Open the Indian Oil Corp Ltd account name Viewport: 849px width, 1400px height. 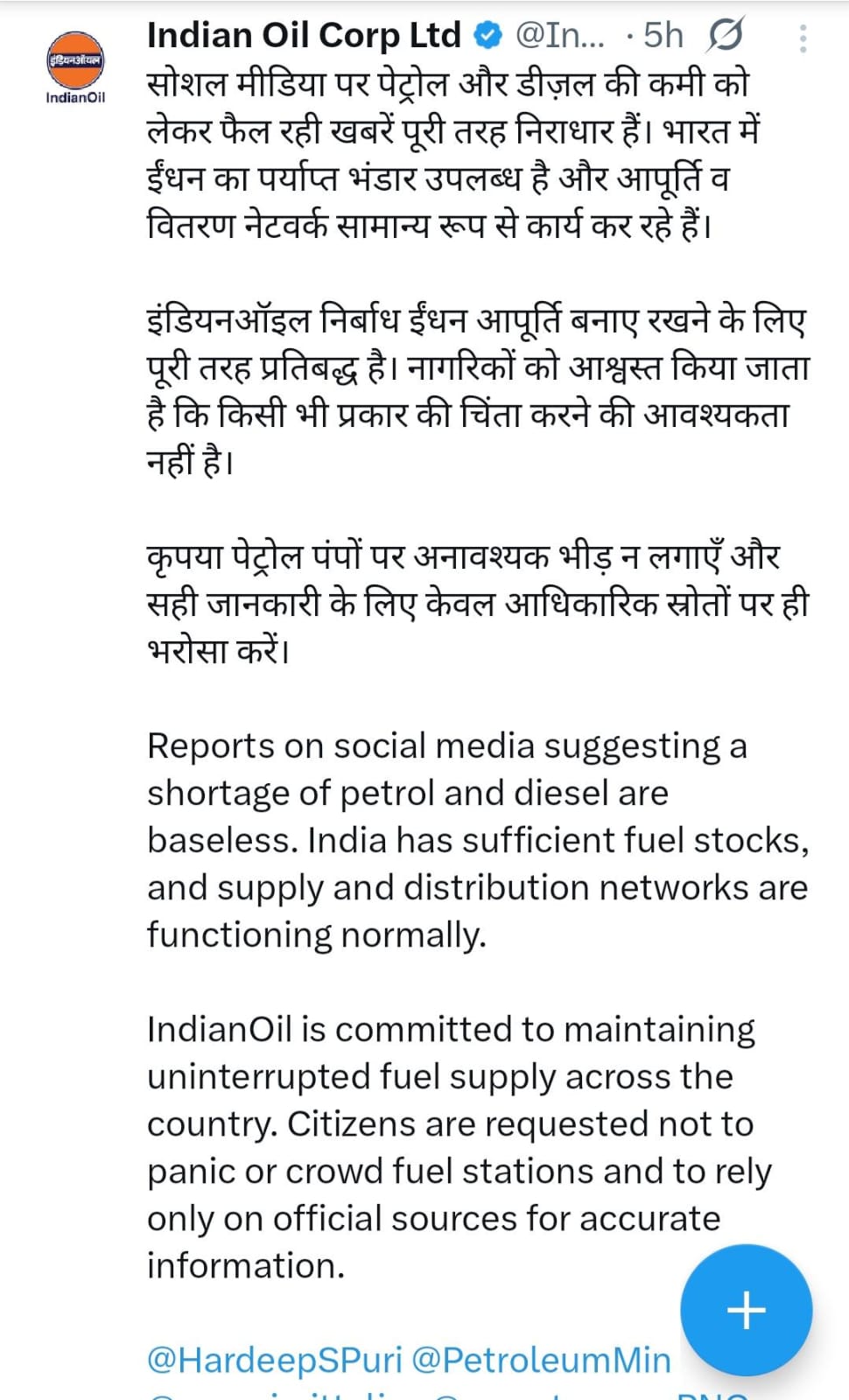point(304,36)
